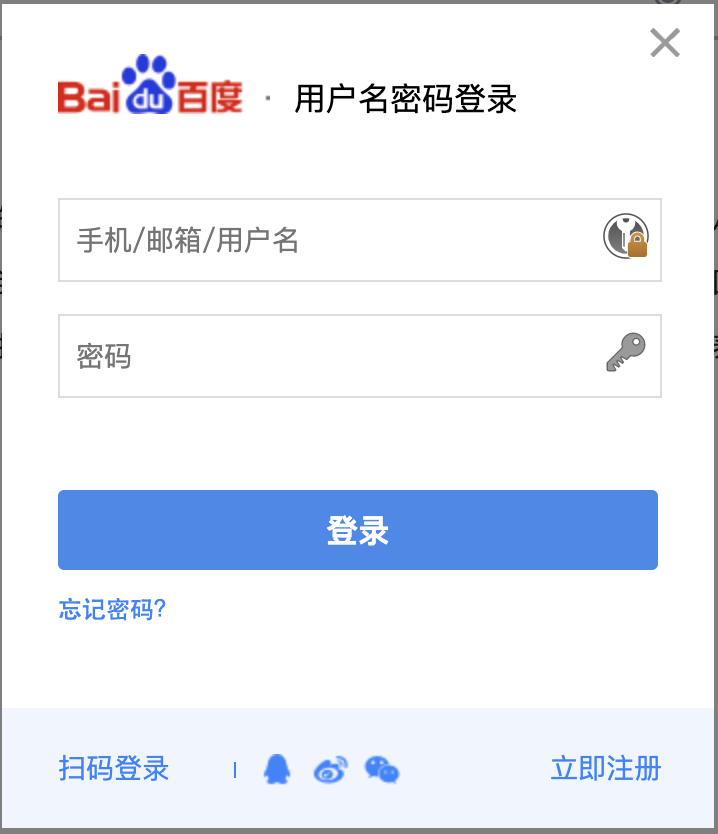
Task: Tap the key icon in password field
Action: pyautogui.click(x=626, y=353)
